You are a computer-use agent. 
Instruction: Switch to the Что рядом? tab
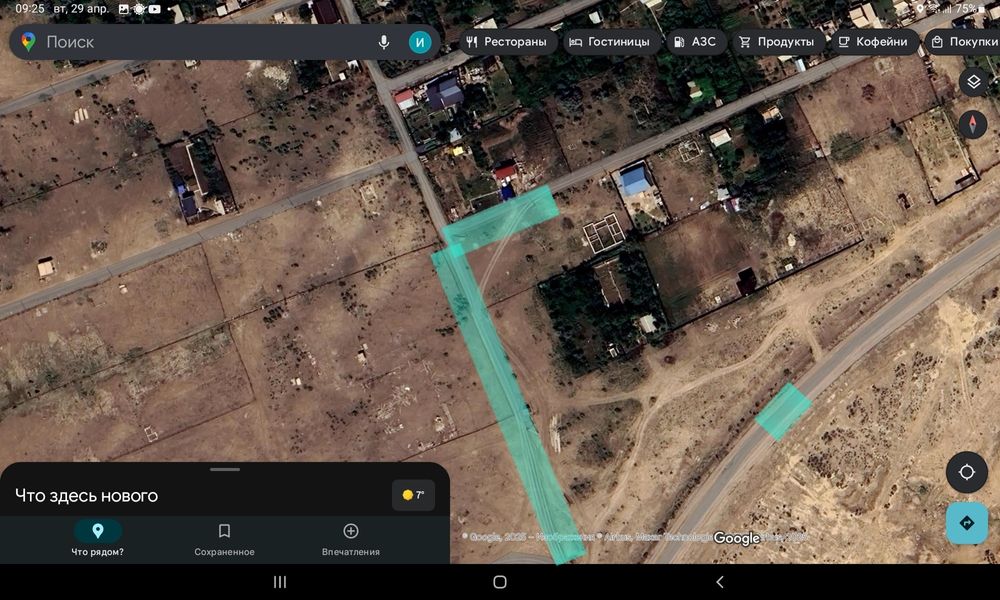(98, 538)
